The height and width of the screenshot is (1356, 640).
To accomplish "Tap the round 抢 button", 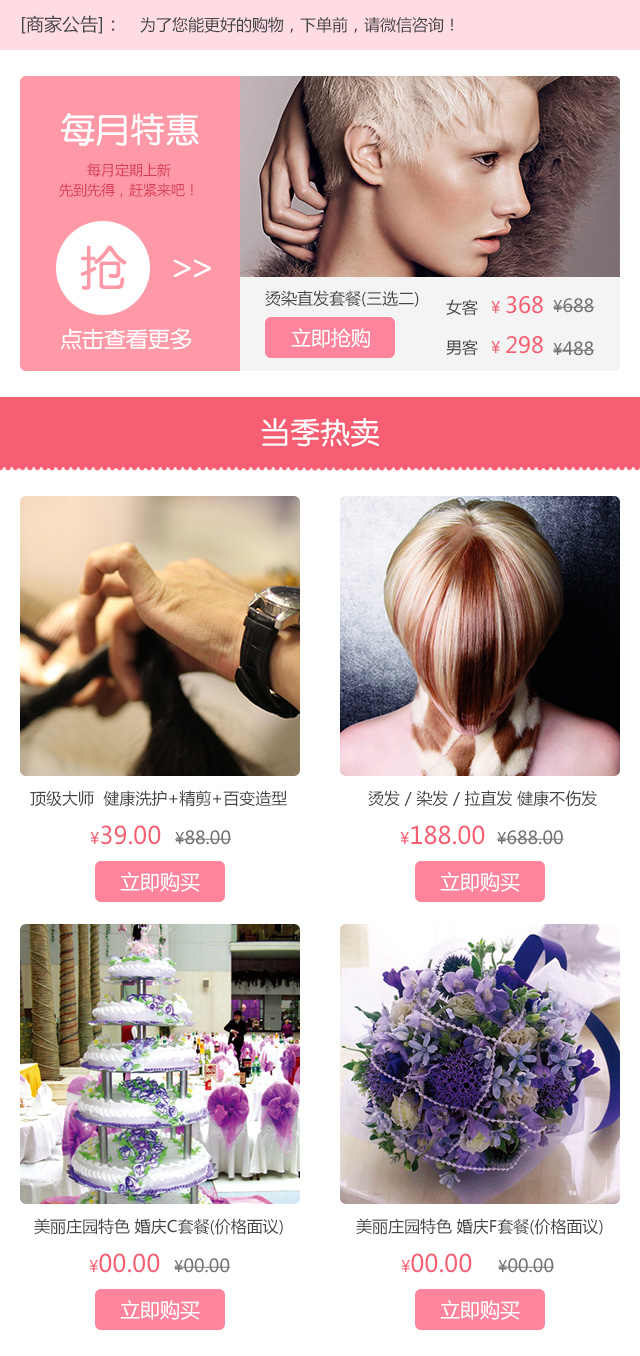I will tap(103, 267).
